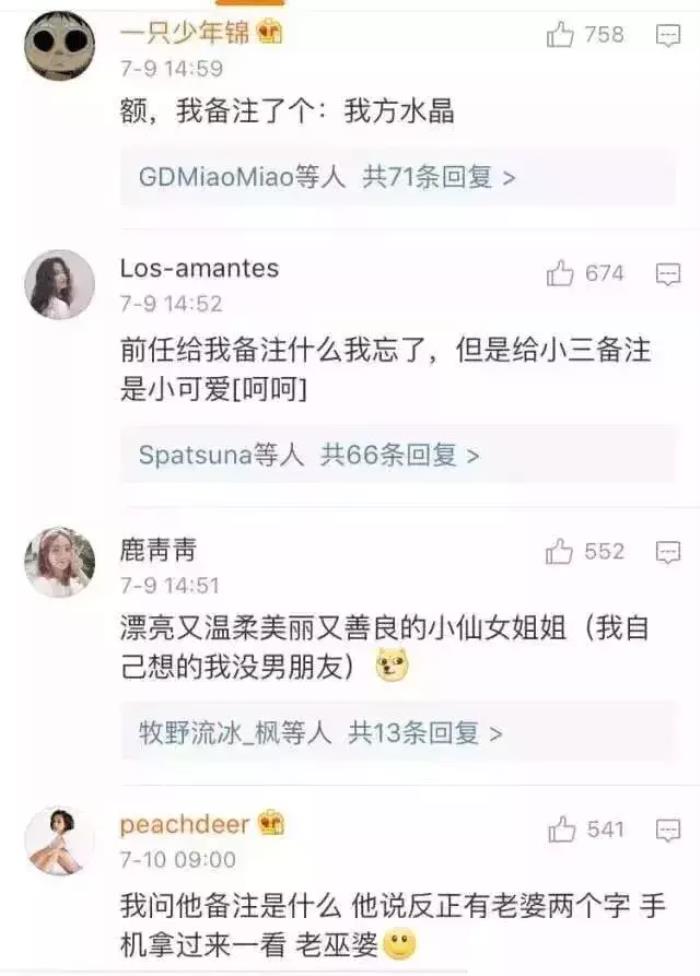
Task: Expand the 66 replies from Spatsuna and others
Action: [x=309, y=456]
